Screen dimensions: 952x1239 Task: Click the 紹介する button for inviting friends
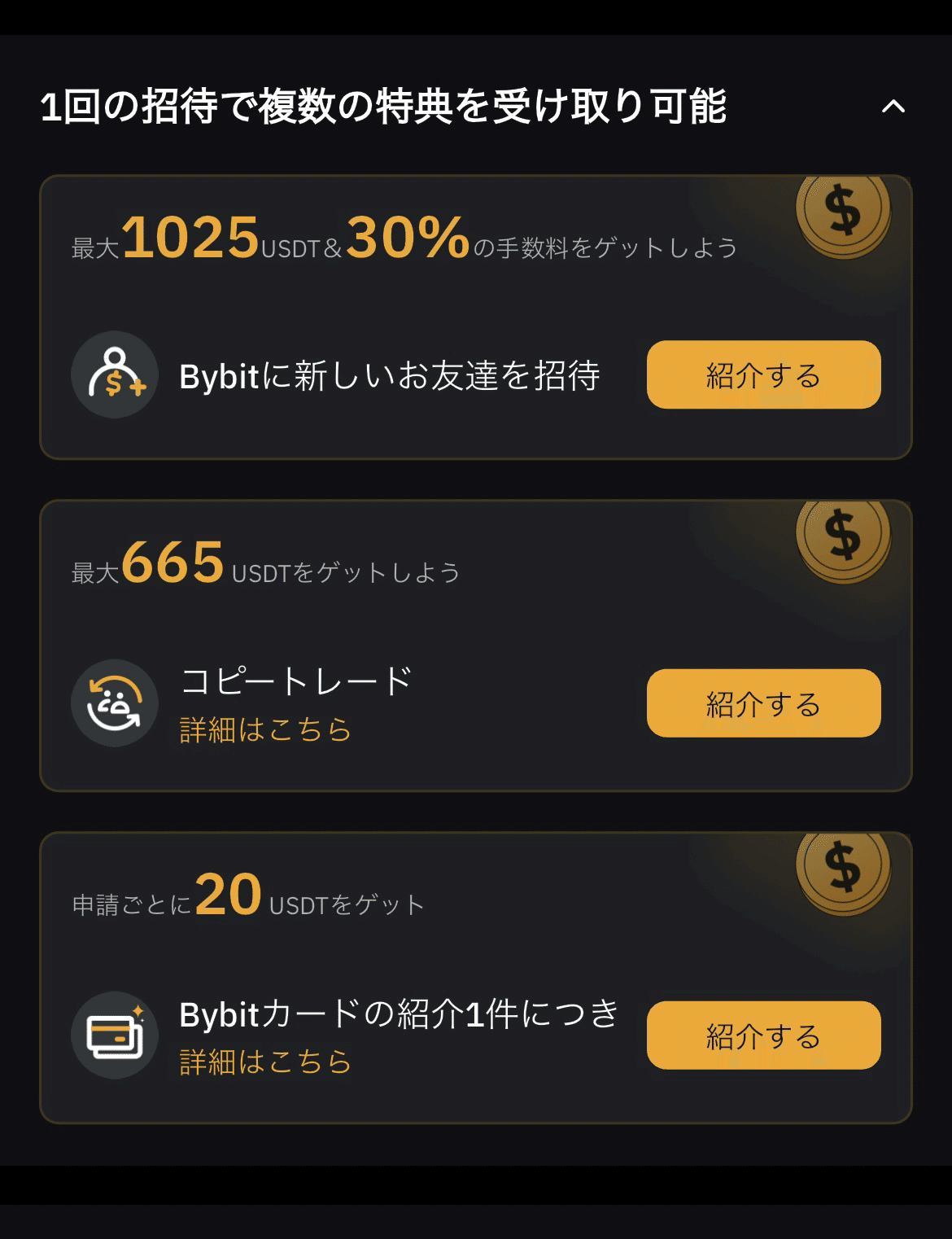pyautogui.click(x=762, y=375)
